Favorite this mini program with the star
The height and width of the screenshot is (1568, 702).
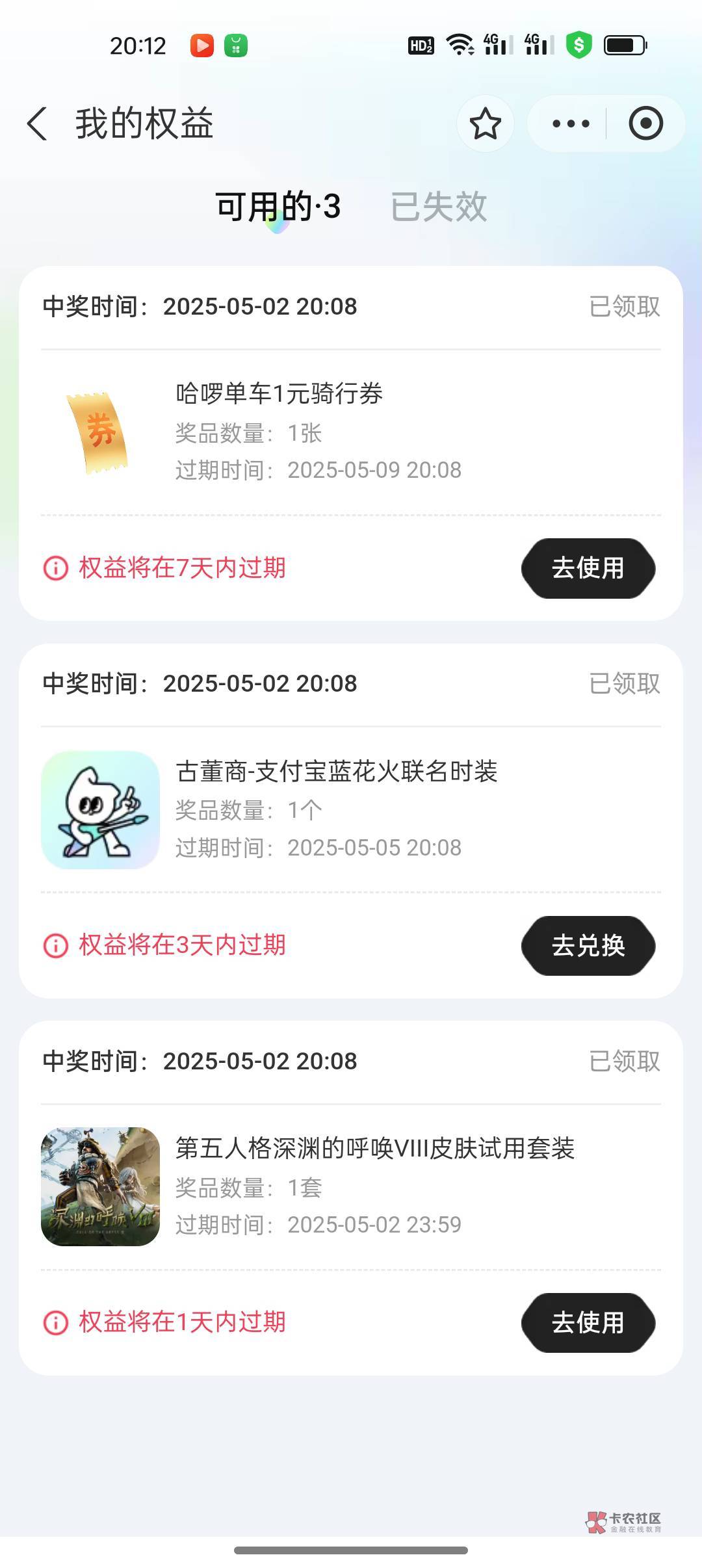485,124
